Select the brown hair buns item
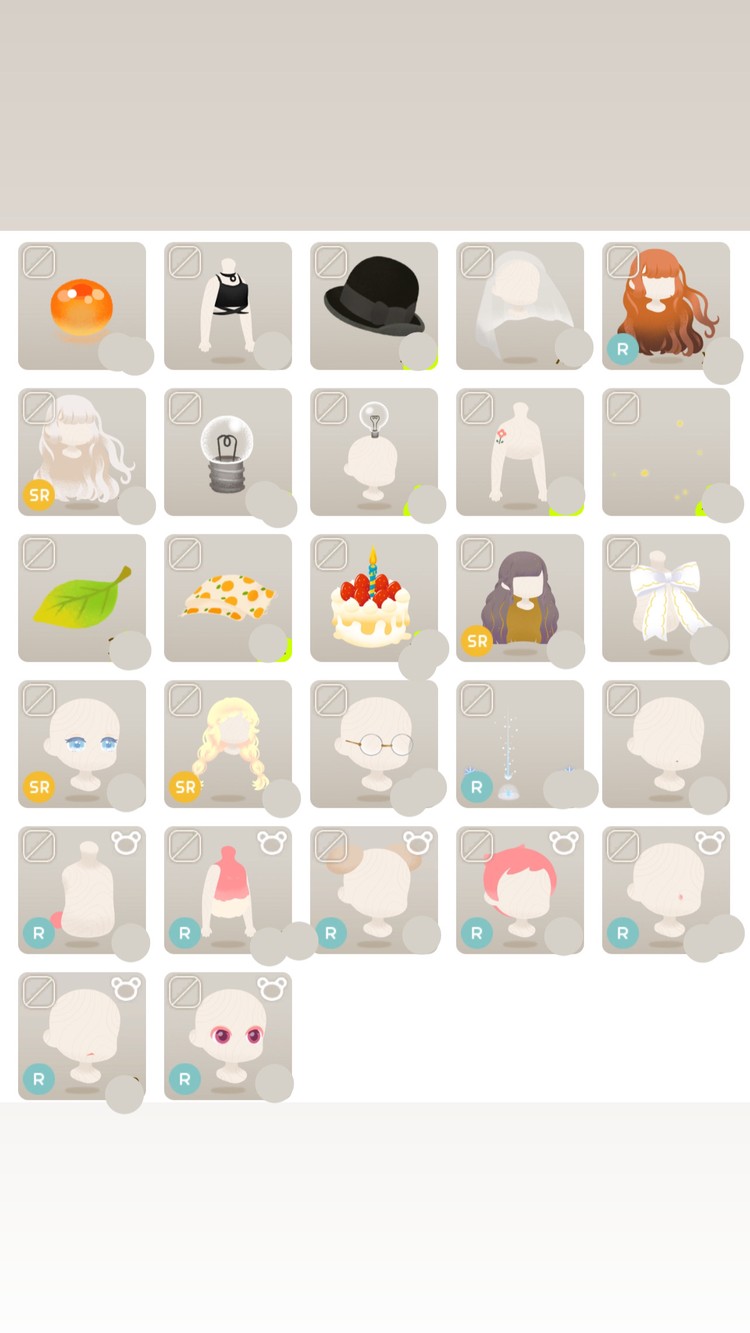The image size is (750, 1333). pyautogui.click(x=373, y=889)
